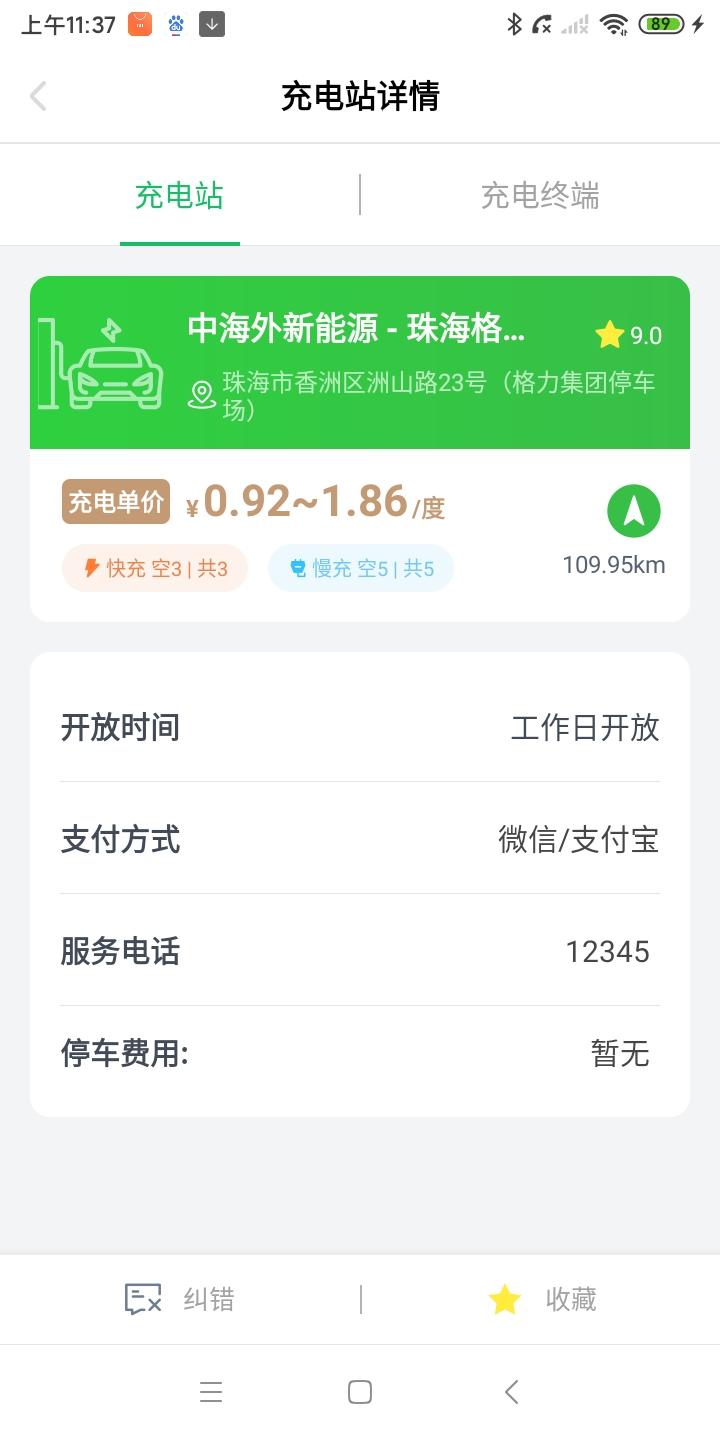Image resolution: width=720 pixels, height=1440 pixels.
Task: Toggle the 快充 availability filter chip
Action: (155, 566)
